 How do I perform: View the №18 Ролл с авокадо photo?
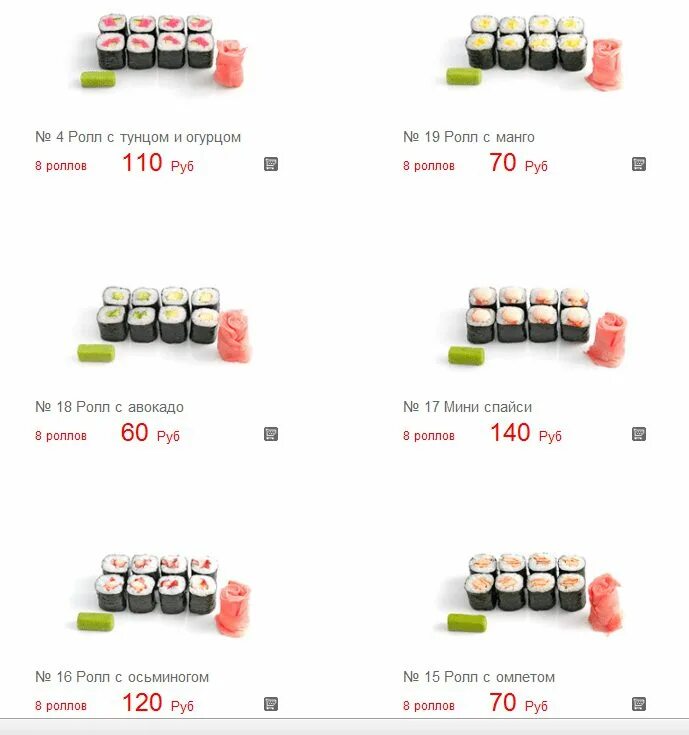(x=165, y=322)
